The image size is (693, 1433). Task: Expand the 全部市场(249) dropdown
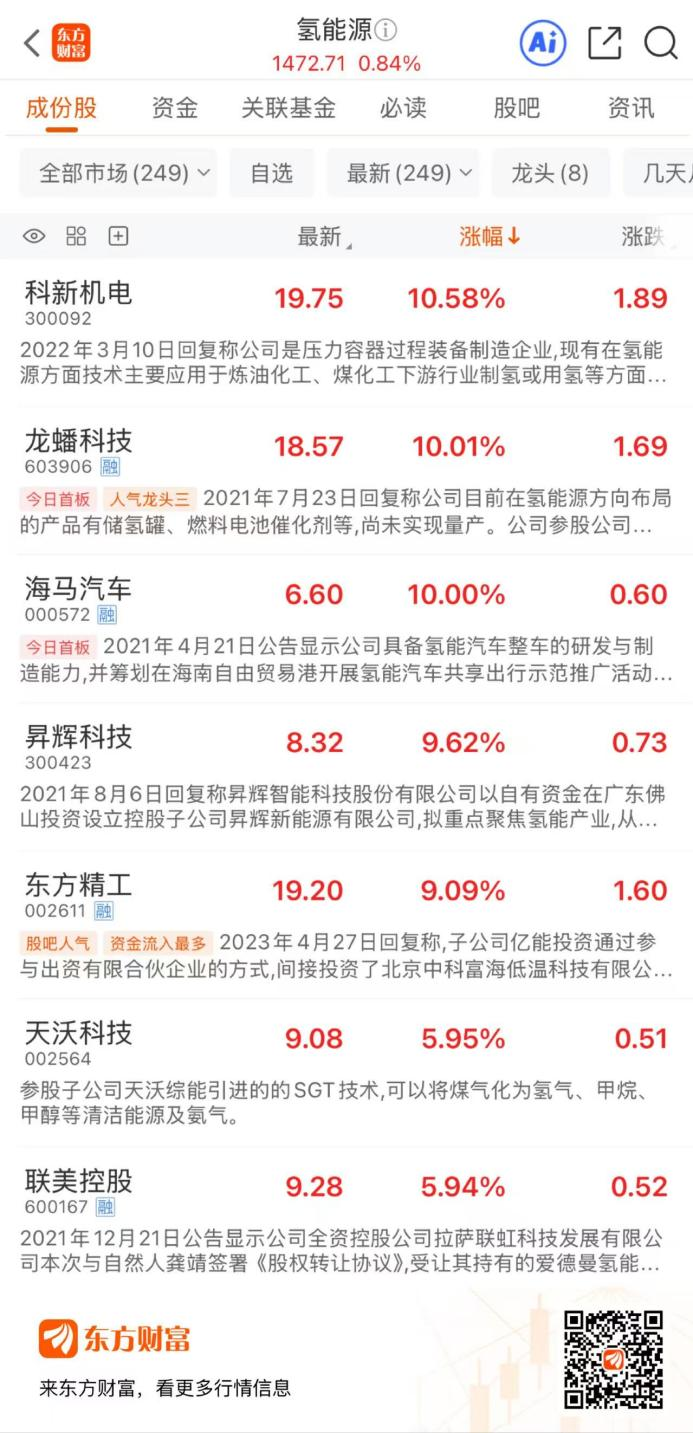click(118, 173)
